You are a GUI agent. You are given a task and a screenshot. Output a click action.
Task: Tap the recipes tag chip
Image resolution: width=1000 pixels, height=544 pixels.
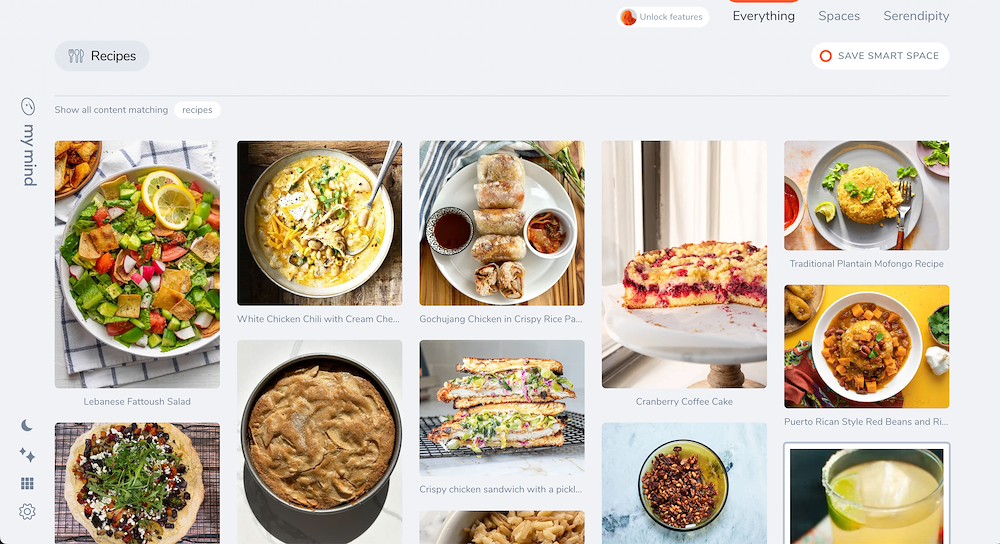[x=197, y=110]
